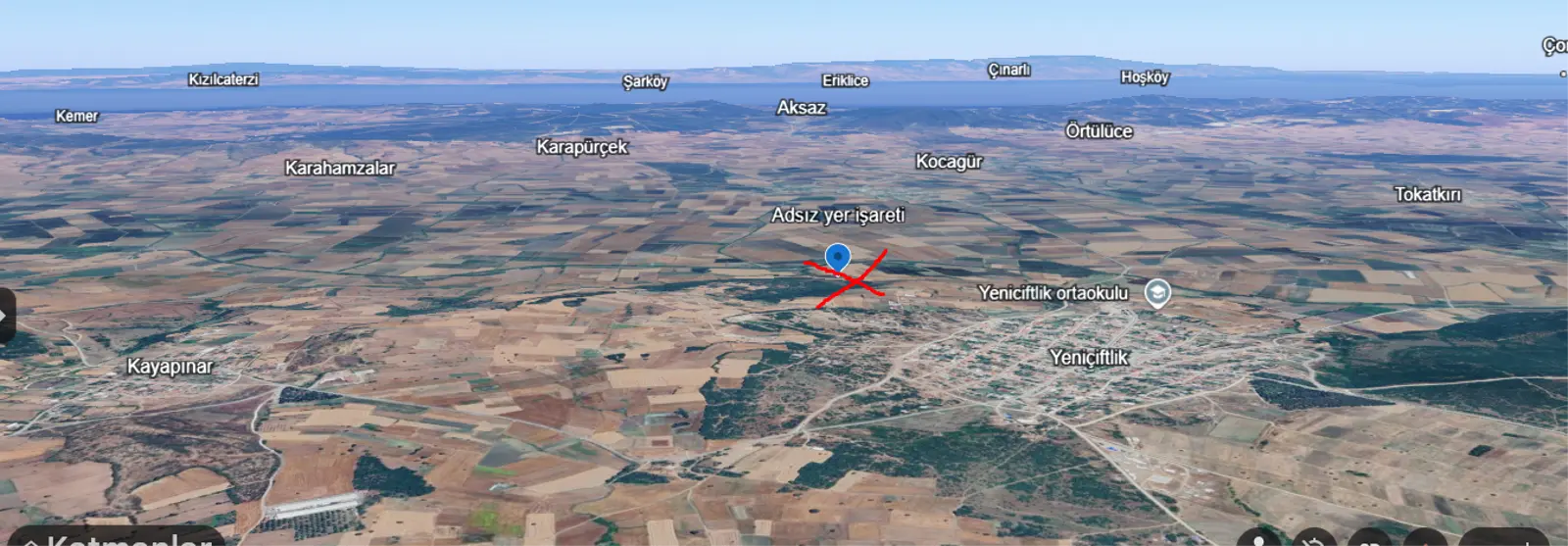
Task: Open the Yeniçiftlik ortaokulu school marker
Action: click(1157, 292)
